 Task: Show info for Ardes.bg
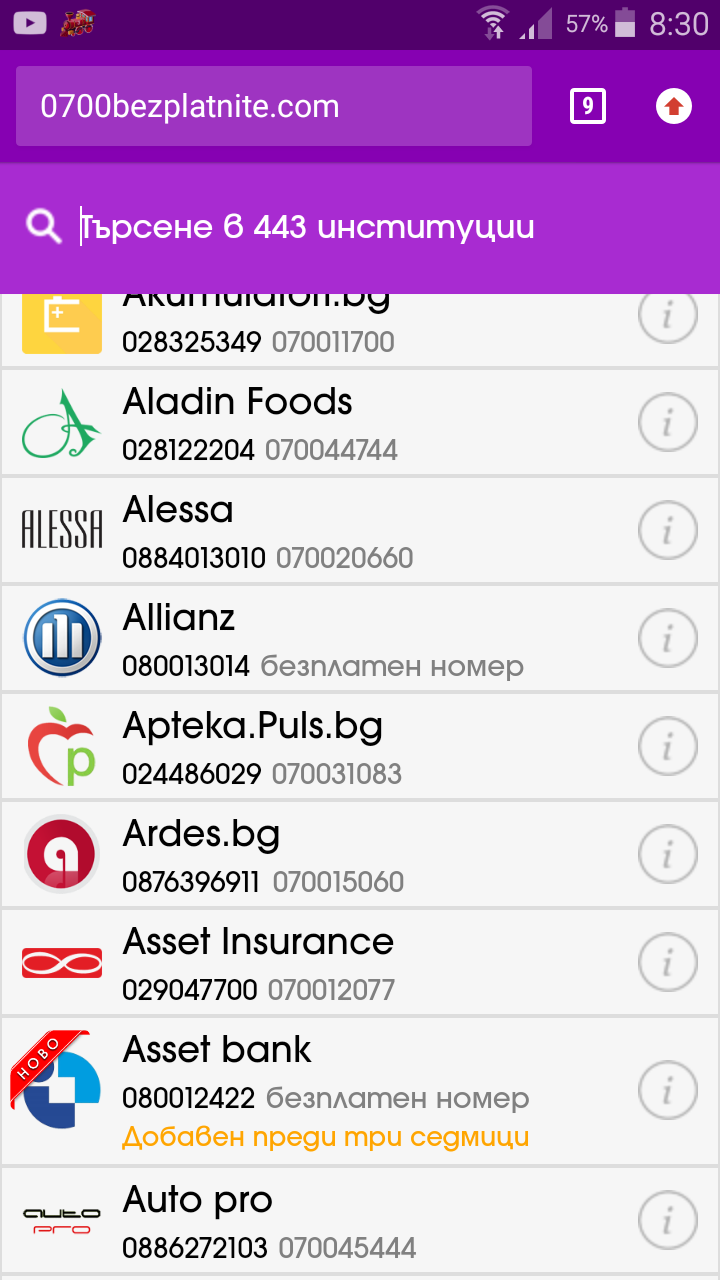tap(667, 855)
